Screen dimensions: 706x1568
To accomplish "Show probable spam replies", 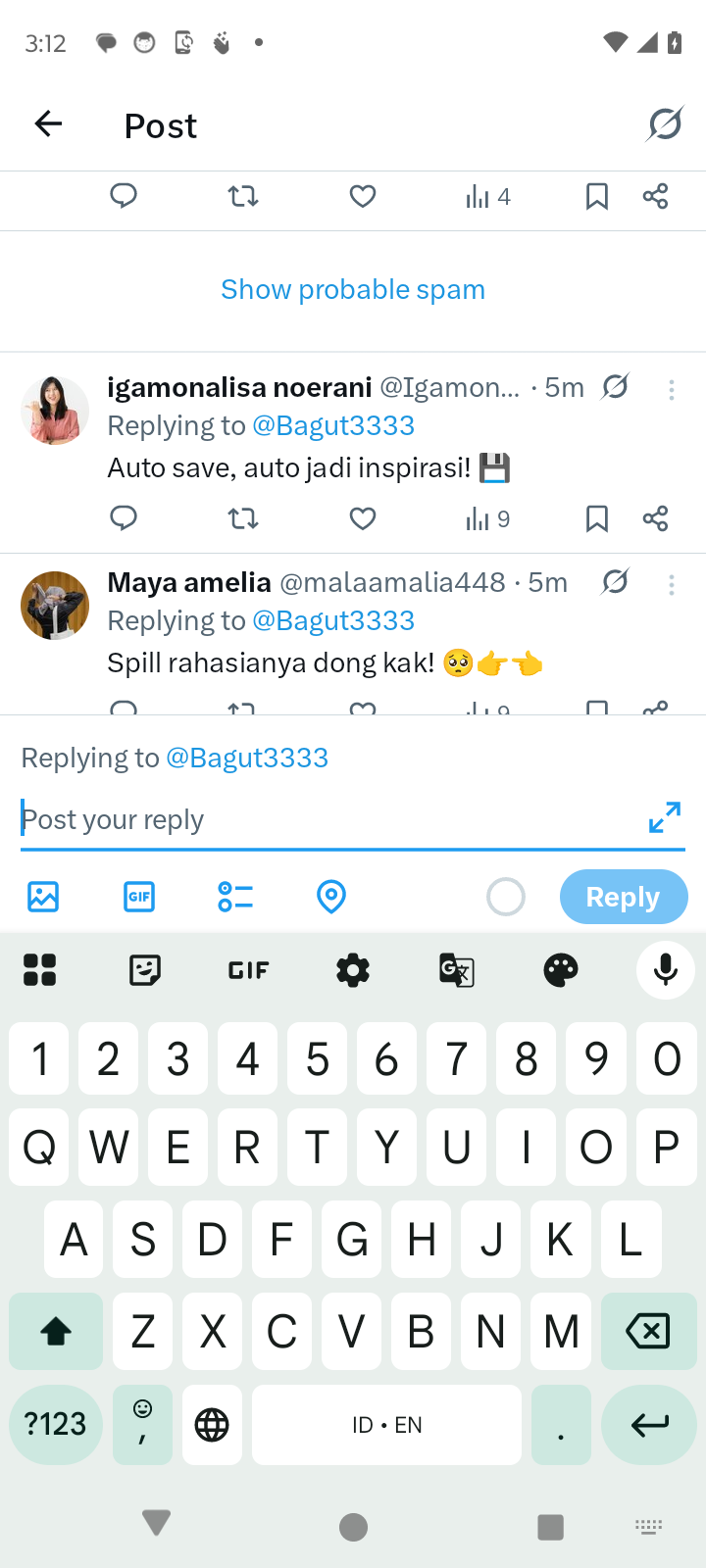I will tap(353, 290).
